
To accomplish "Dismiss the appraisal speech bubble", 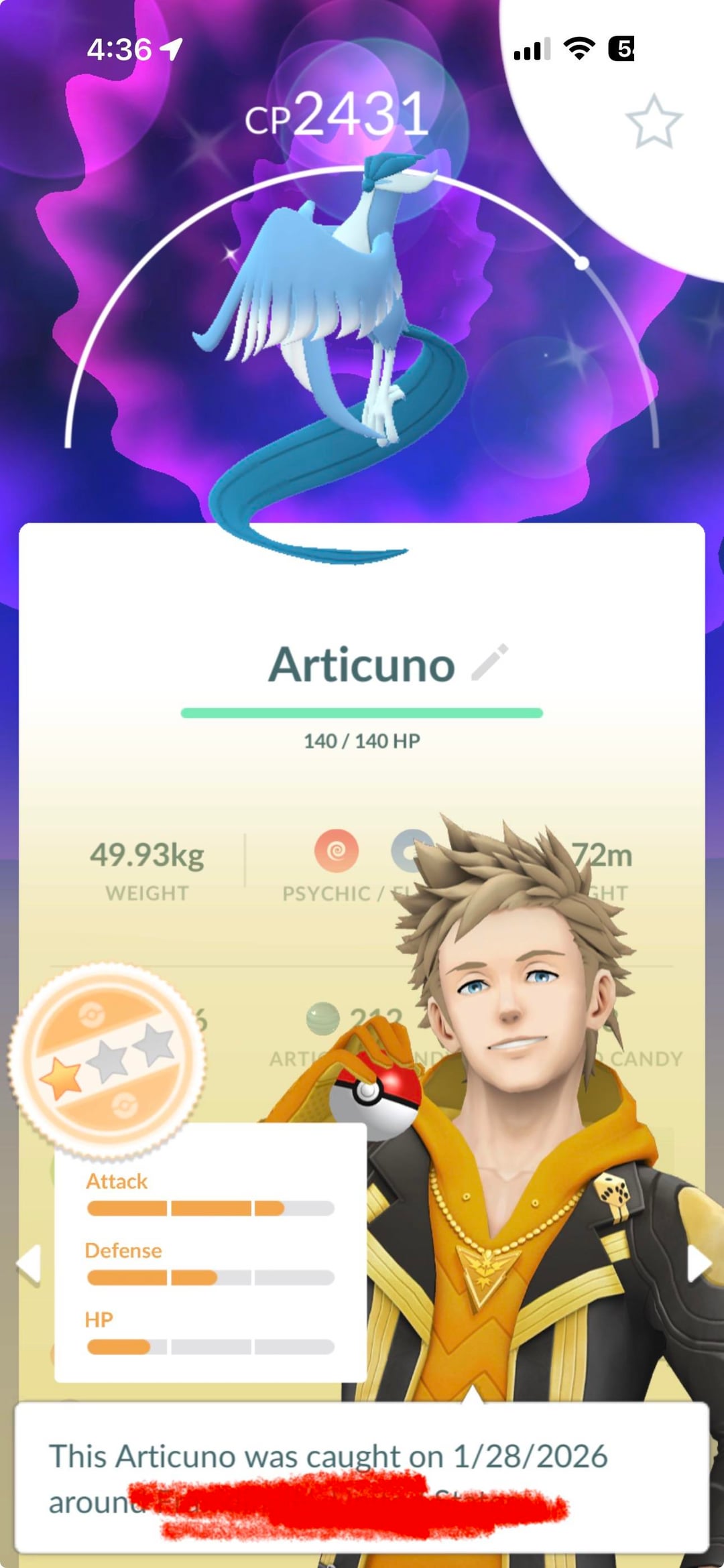I will pyautogui.click(x=362, y=1477).
